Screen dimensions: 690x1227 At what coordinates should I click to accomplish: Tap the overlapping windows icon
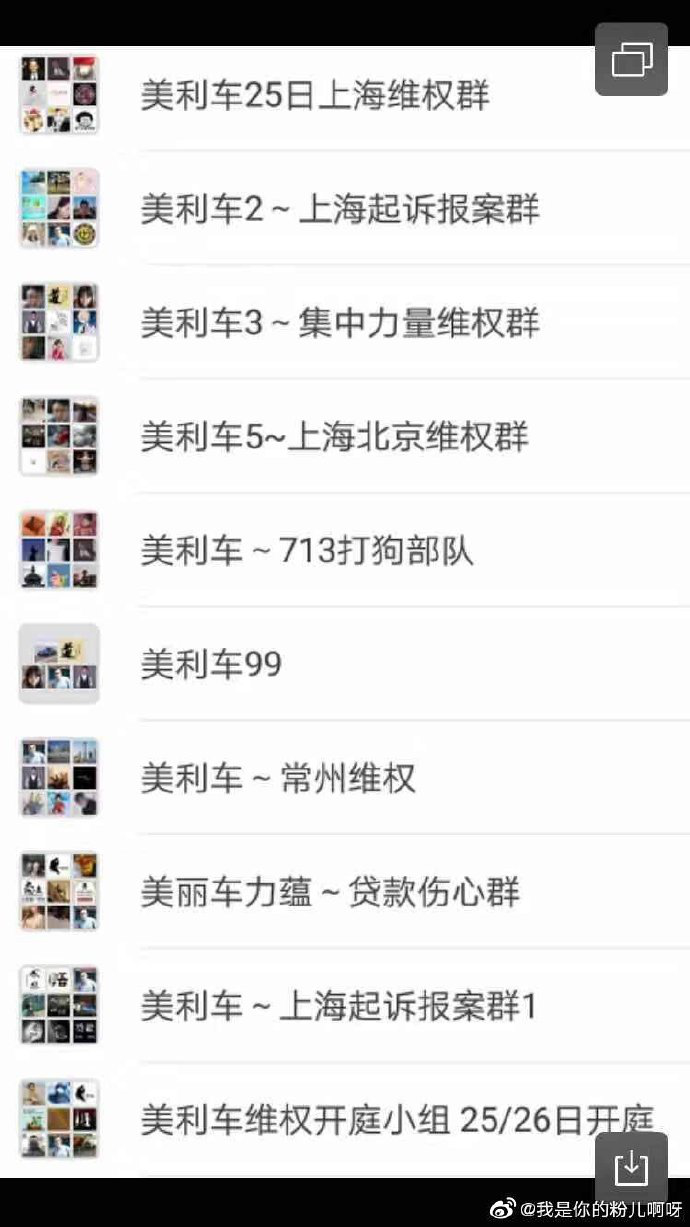631,59
